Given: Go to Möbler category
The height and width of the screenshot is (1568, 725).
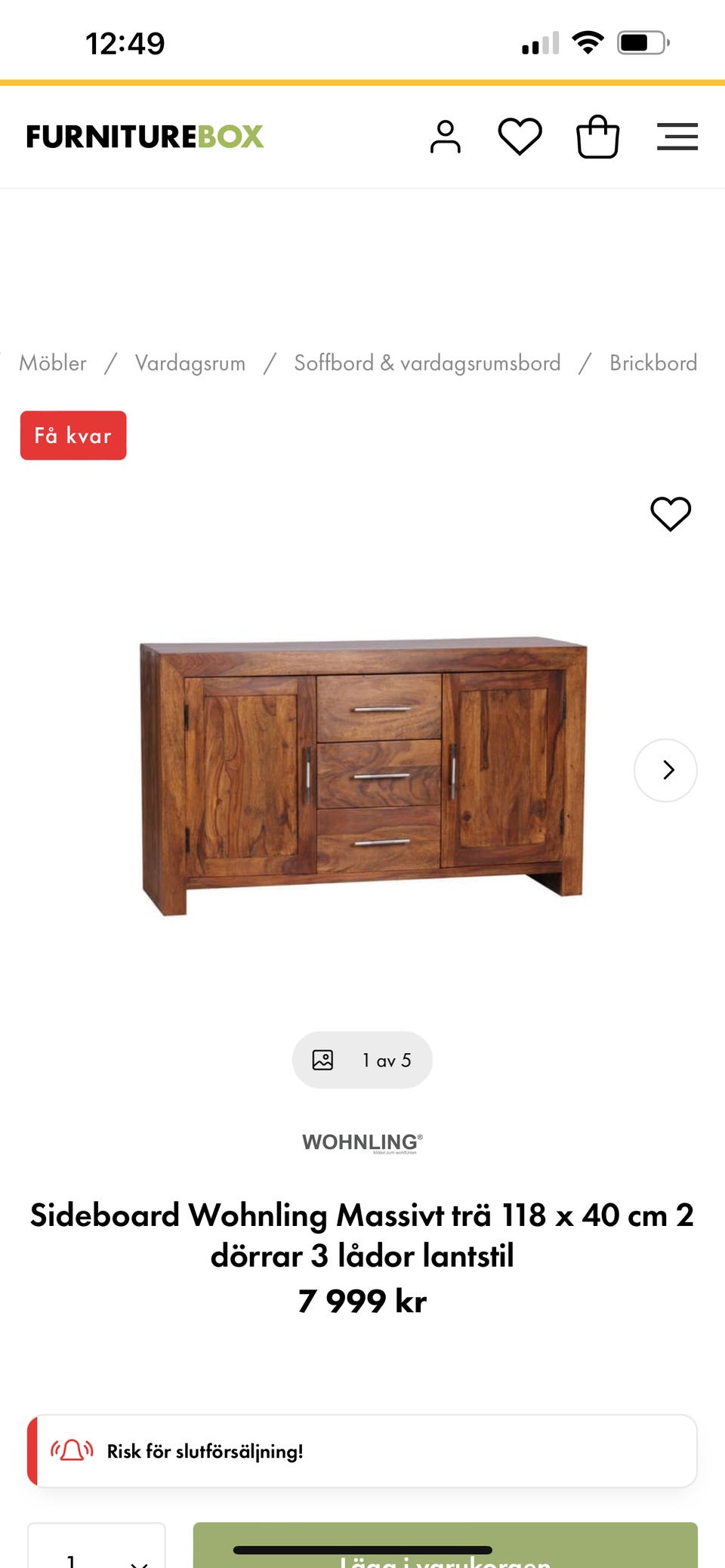Looking at the screenshot, I should point(53,363).
